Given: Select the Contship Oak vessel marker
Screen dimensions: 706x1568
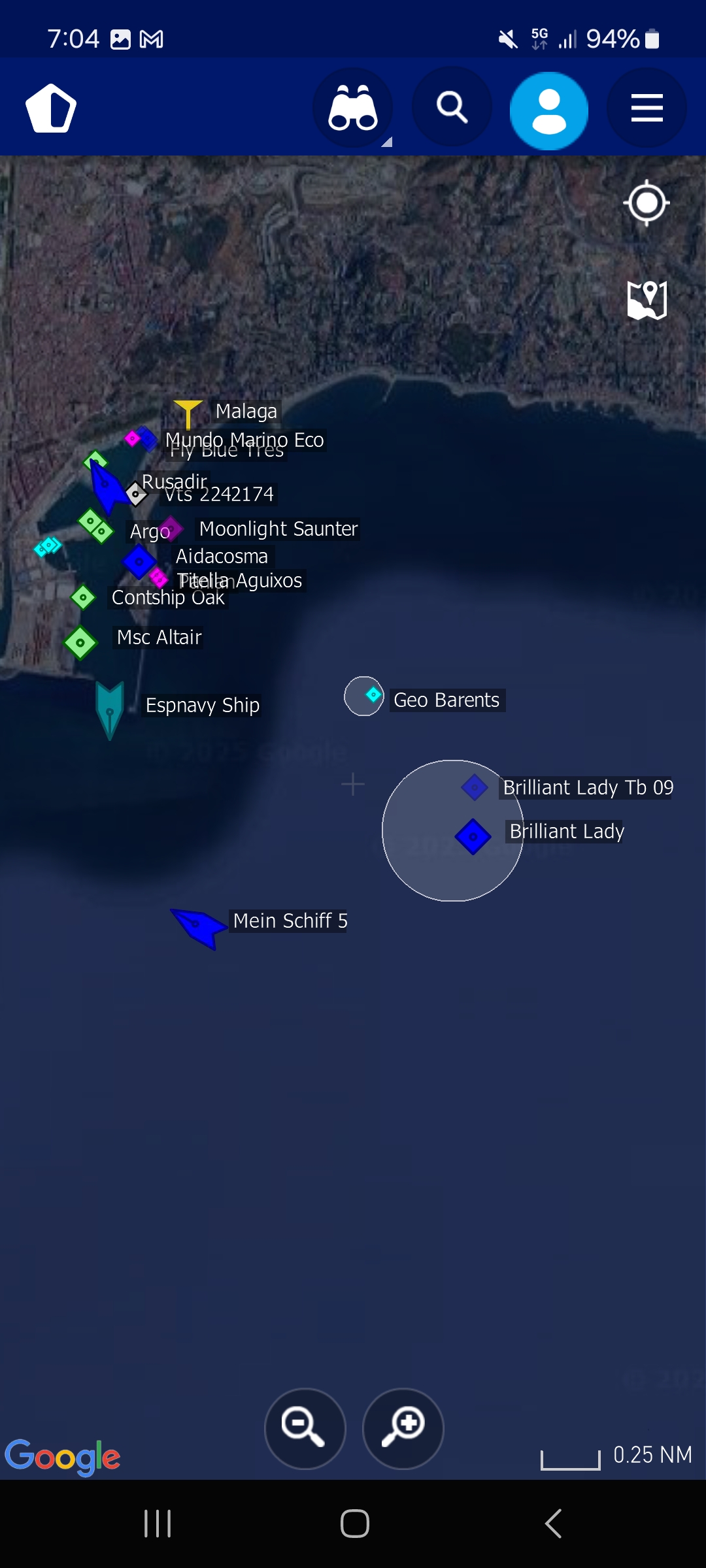Looking at the screenshot, I should tap(83, 597).
